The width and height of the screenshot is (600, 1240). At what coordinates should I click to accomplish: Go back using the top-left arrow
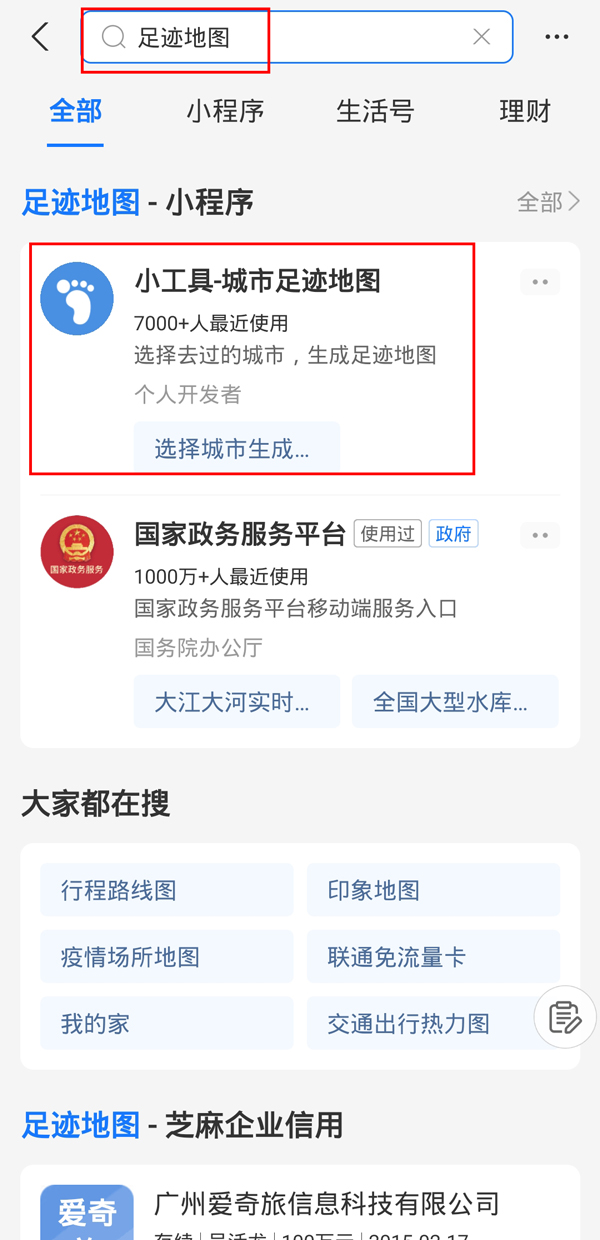coord(40,37)
